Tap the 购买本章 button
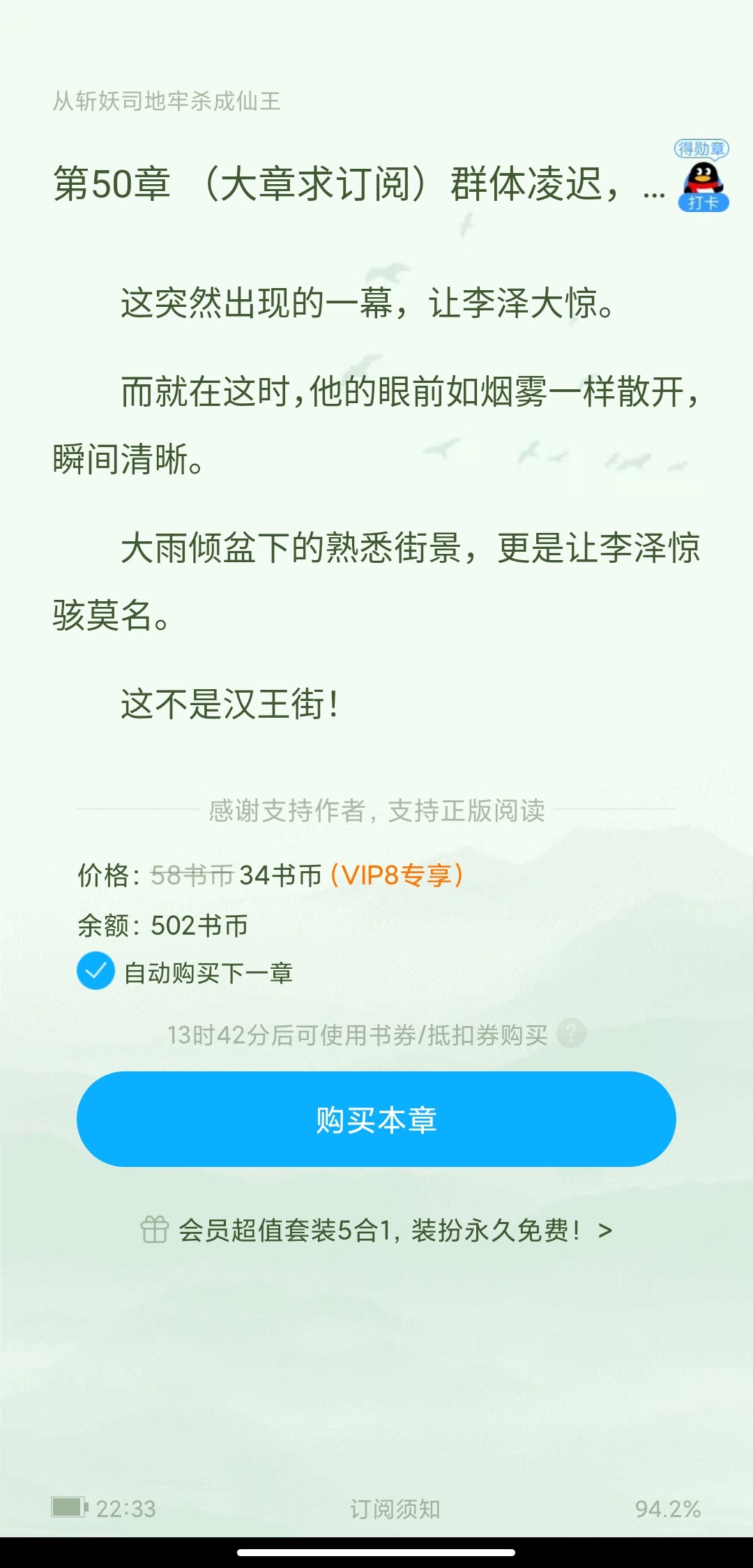 tap(376, 1120)
